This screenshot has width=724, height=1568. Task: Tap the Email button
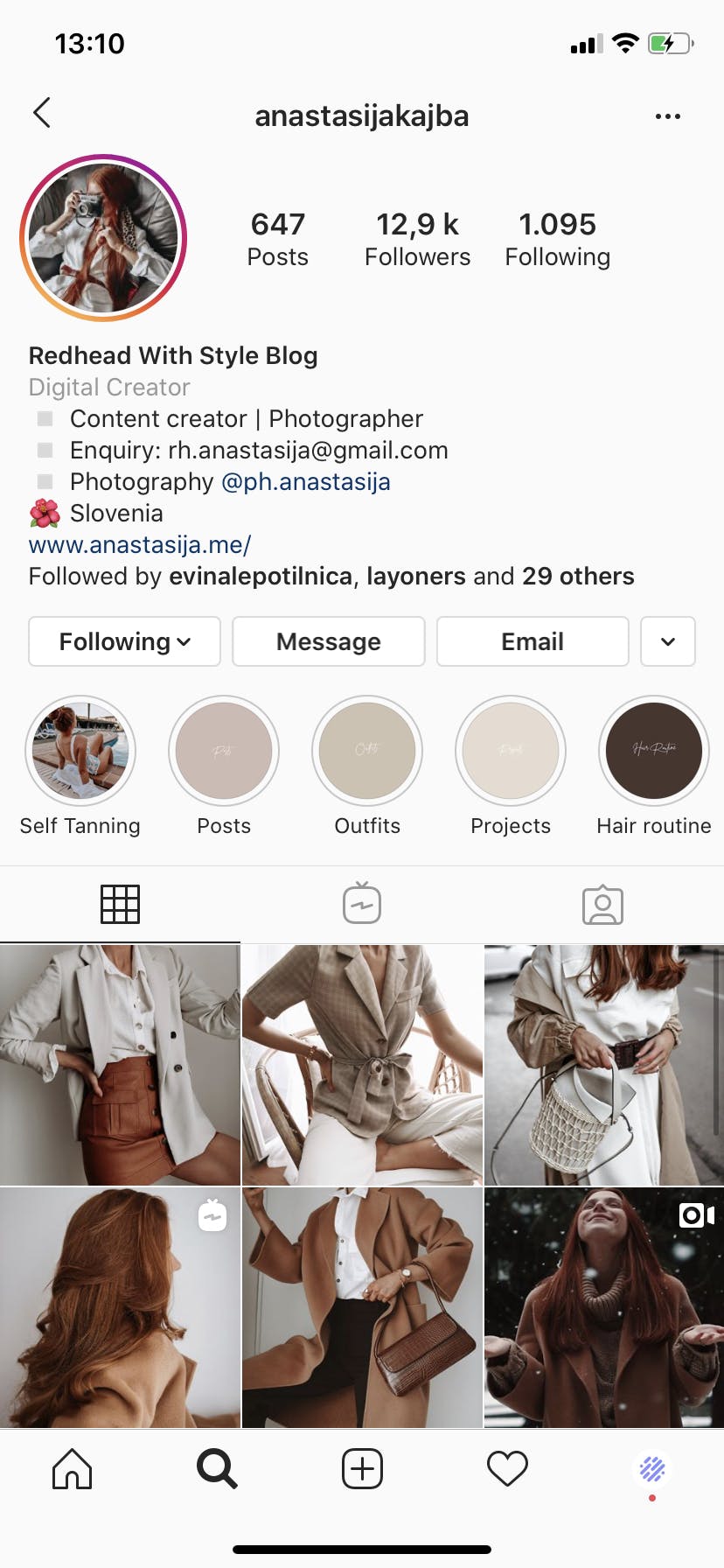pos(533,641)
